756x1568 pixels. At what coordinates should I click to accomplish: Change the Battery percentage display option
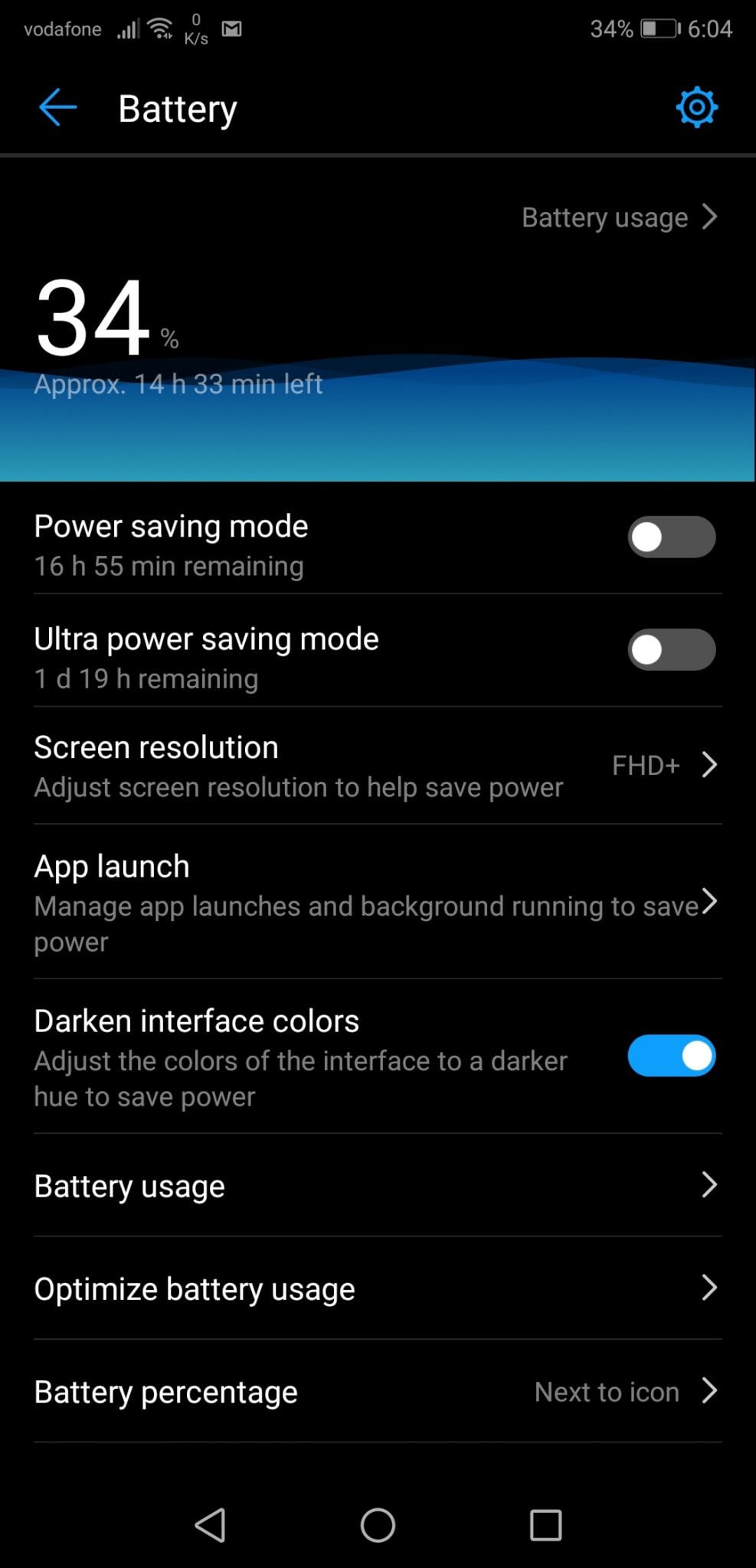pos(378,1391)
